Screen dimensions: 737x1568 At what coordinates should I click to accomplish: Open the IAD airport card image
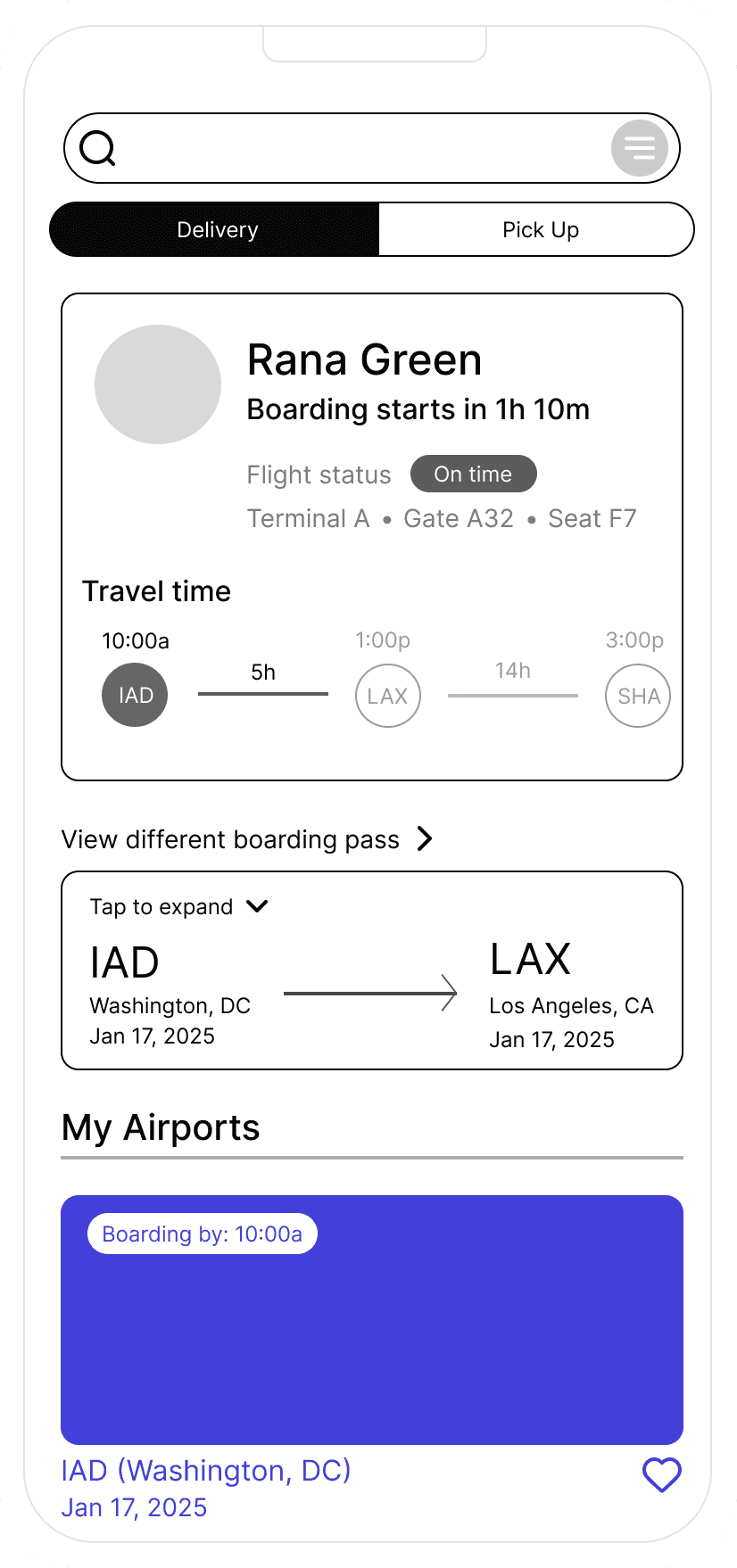click(x=371, y=1320)
